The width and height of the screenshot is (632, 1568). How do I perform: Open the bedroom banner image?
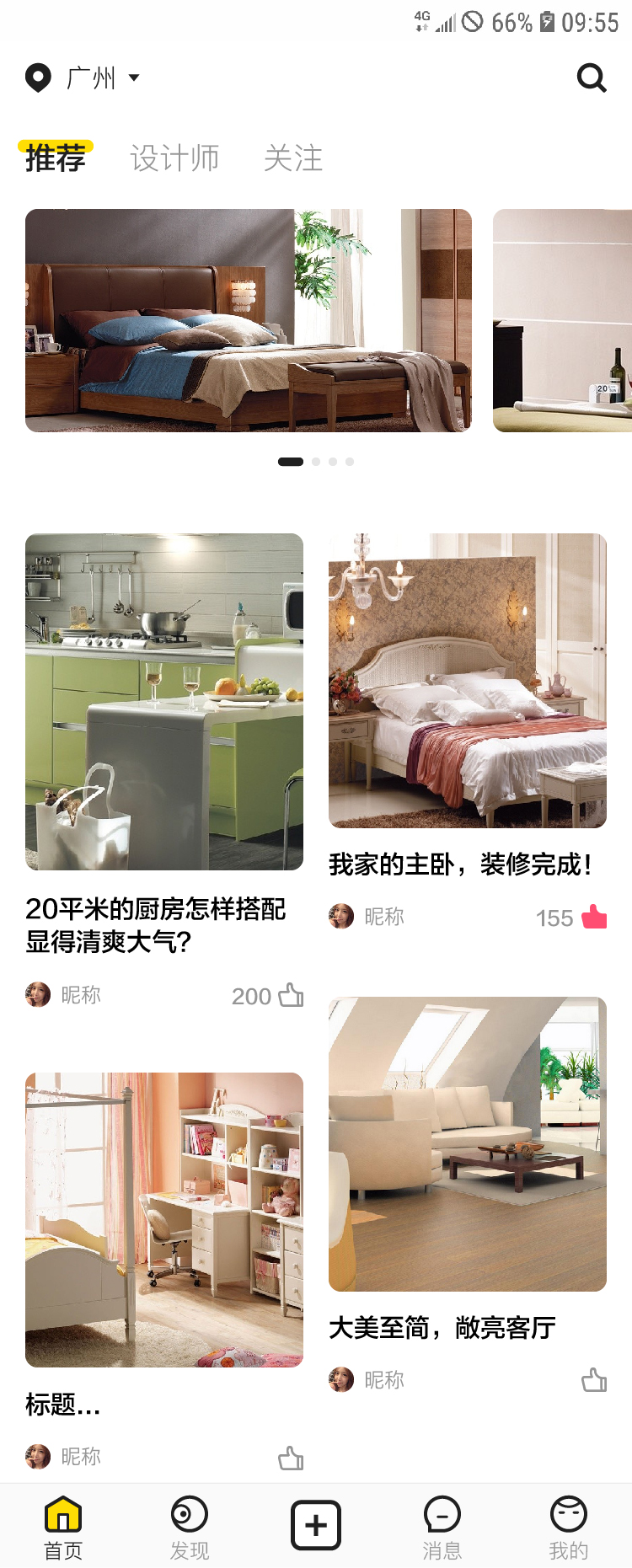[248, 320]
